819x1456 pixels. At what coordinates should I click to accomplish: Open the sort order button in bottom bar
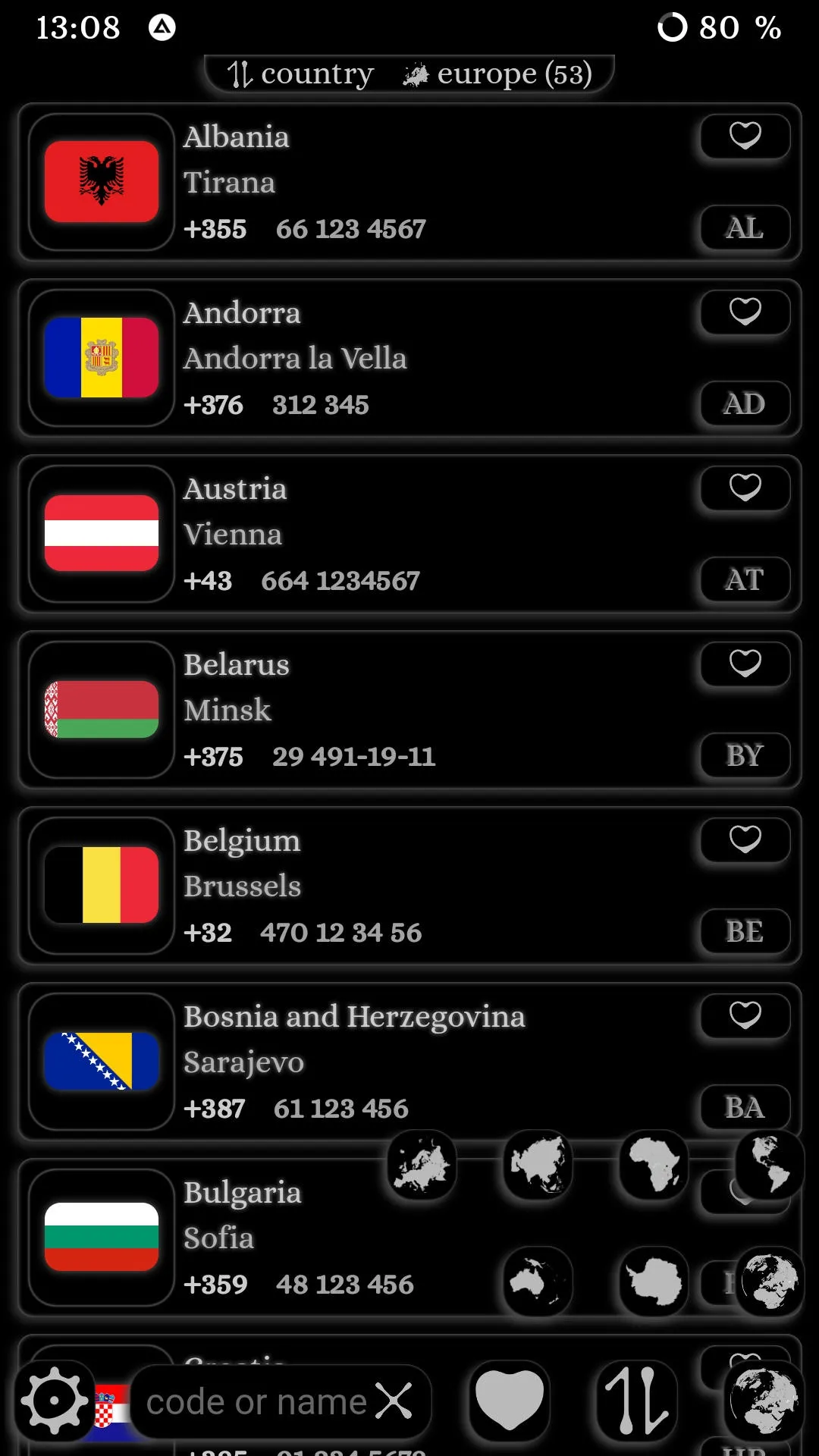click(637, 1401)
